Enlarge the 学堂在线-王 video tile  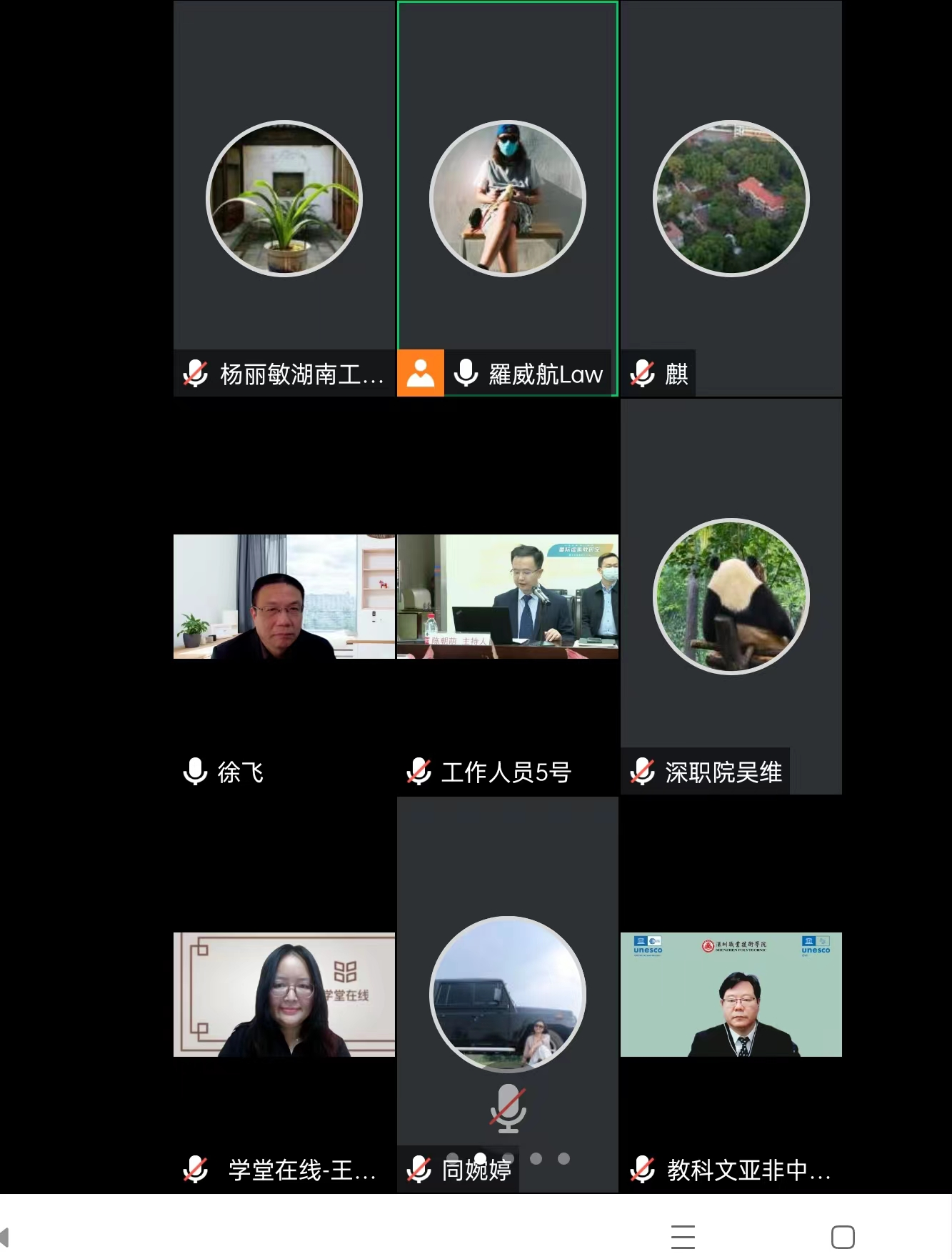[284, 994]
